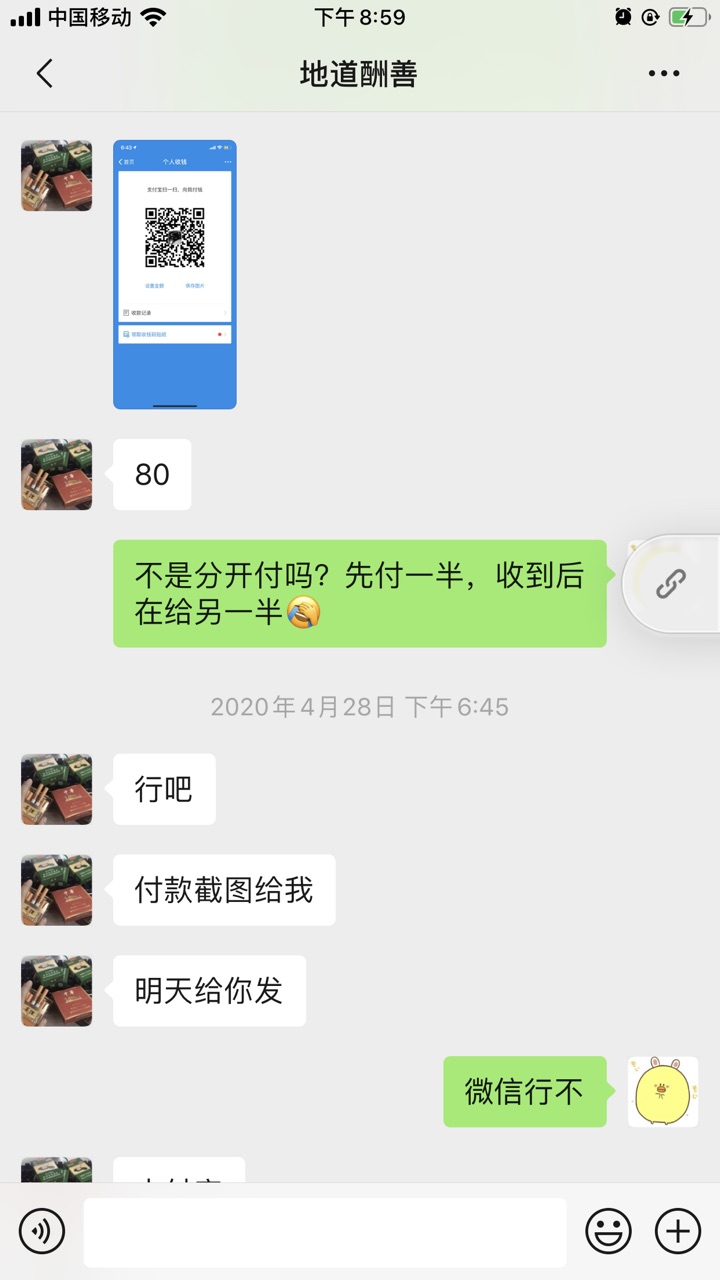This screenshot has height=1280, width=720.
Task: Open the three-dot chat info menu
Action: 663,73
